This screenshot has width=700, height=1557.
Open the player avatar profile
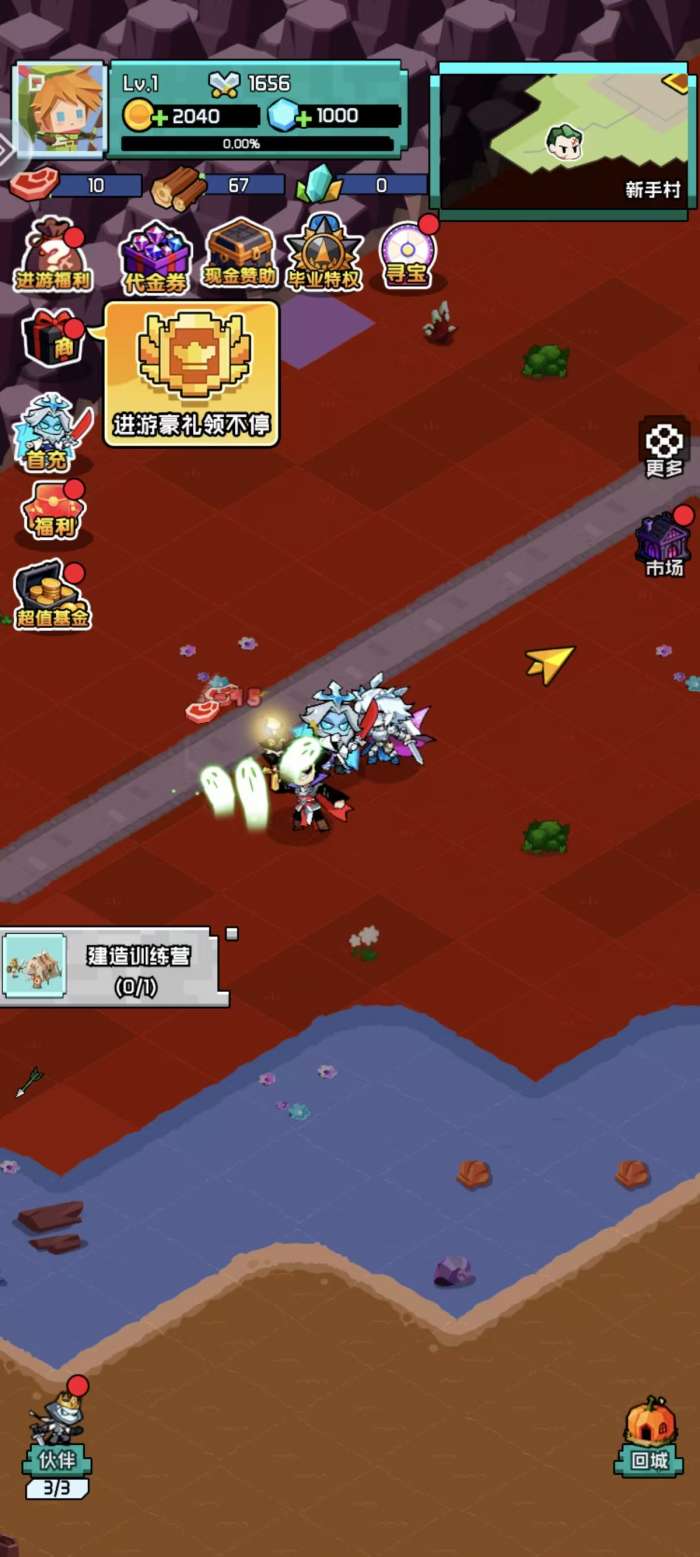point(60,108)
